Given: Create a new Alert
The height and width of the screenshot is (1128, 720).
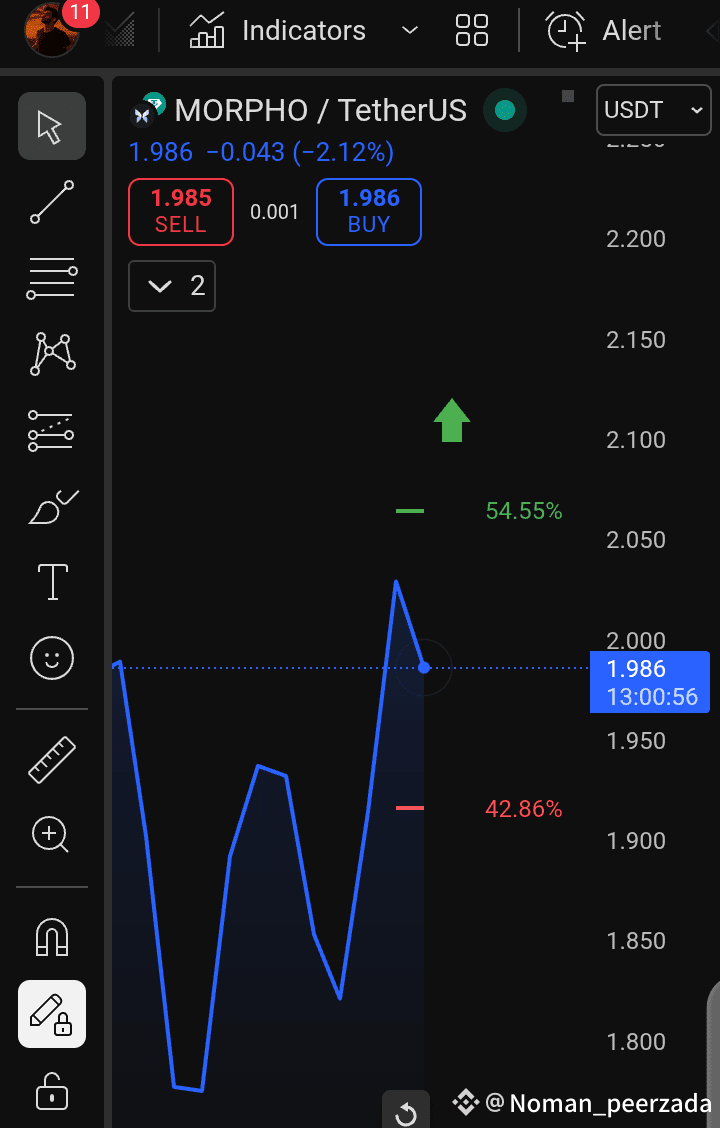Looking at the screenshot, I should click(x=604, y=31).
